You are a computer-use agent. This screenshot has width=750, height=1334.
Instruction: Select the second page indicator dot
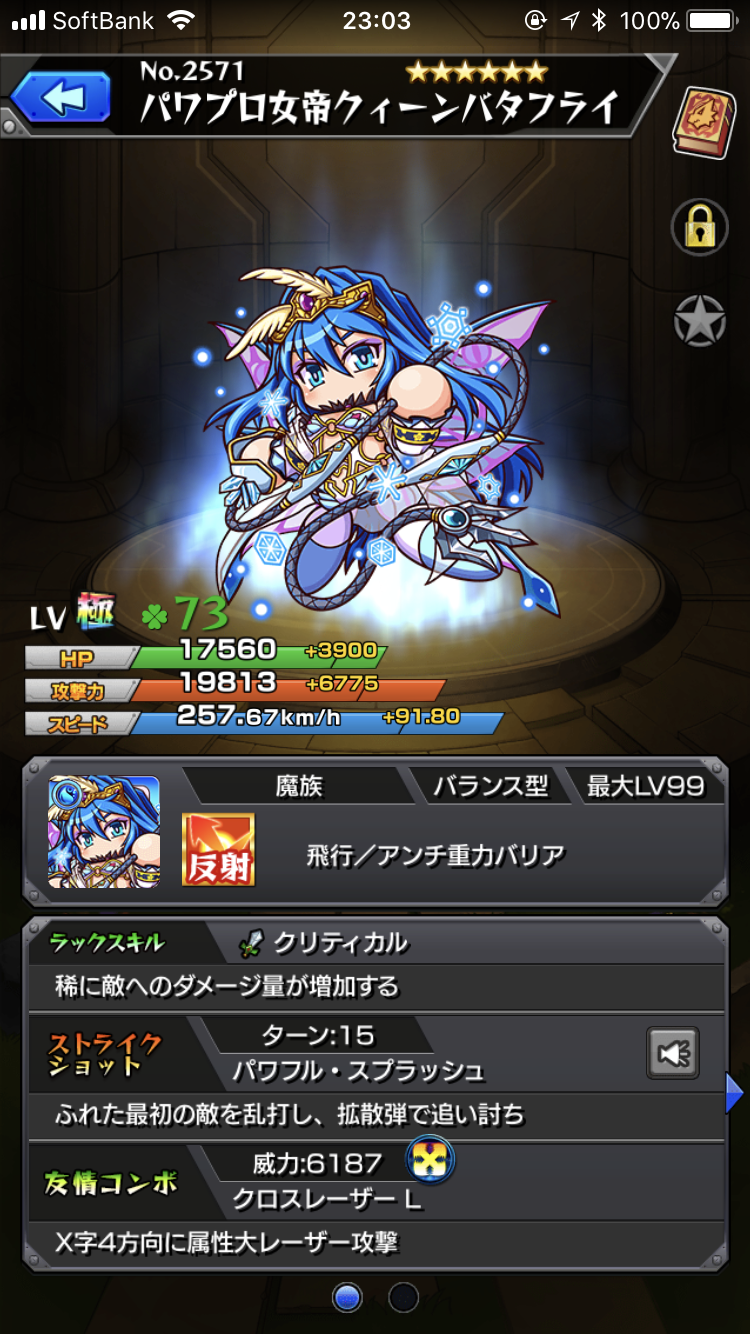(x=403, y=1297)
